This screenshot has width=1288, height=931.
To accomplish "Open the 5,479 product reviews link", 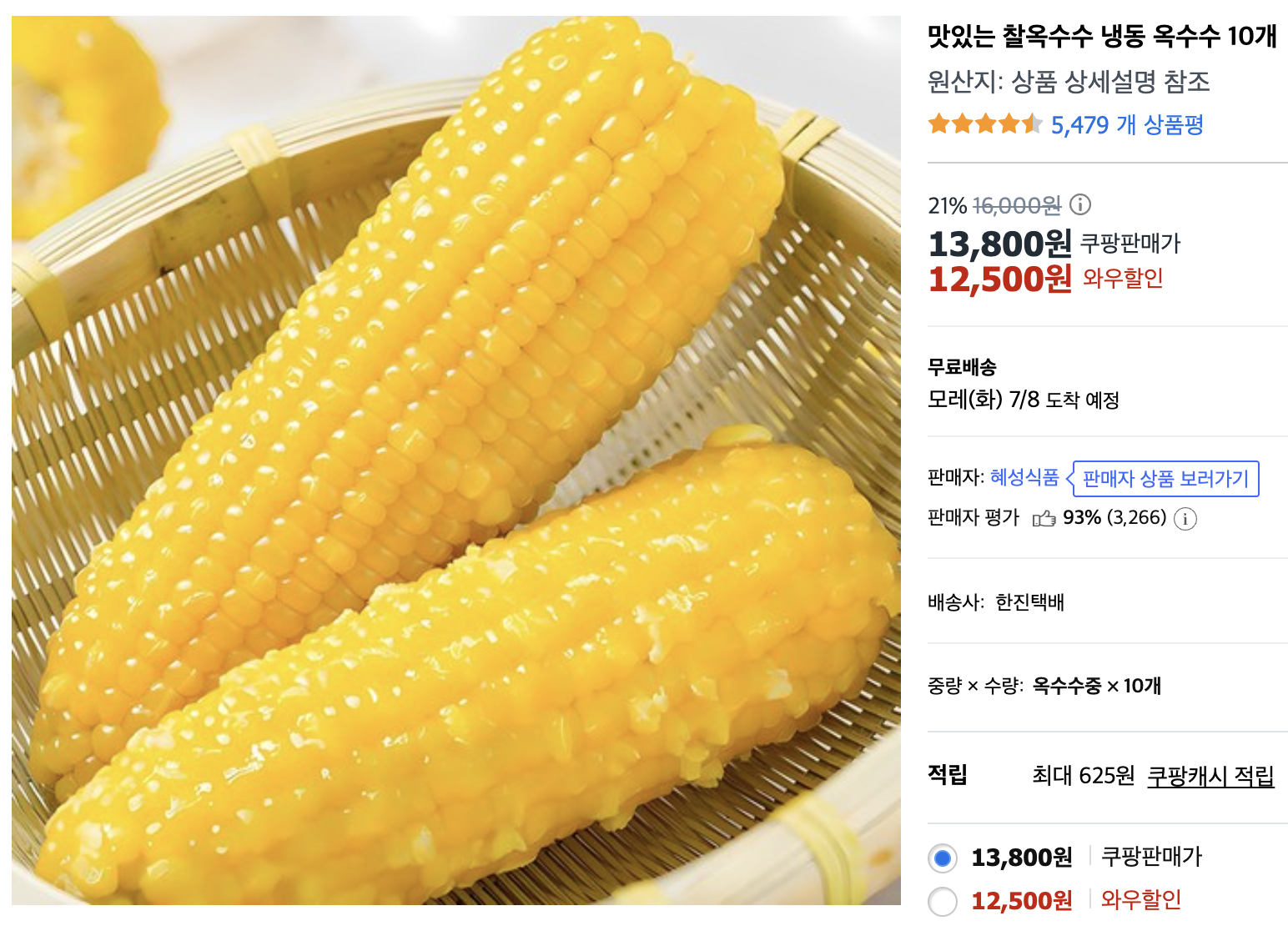I will (1126, 125).
